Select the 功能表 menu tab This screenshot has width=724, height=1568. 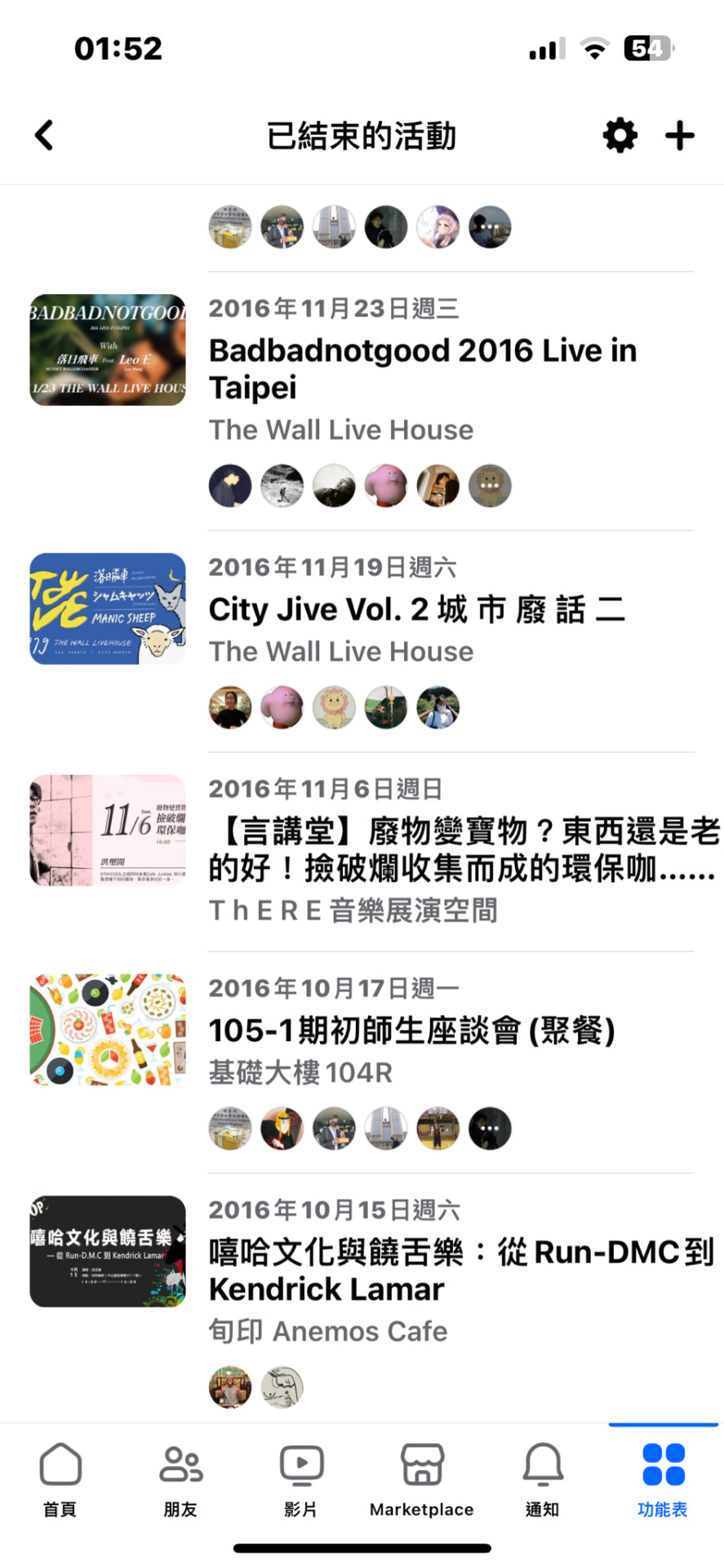click(x=663, y=1478)
